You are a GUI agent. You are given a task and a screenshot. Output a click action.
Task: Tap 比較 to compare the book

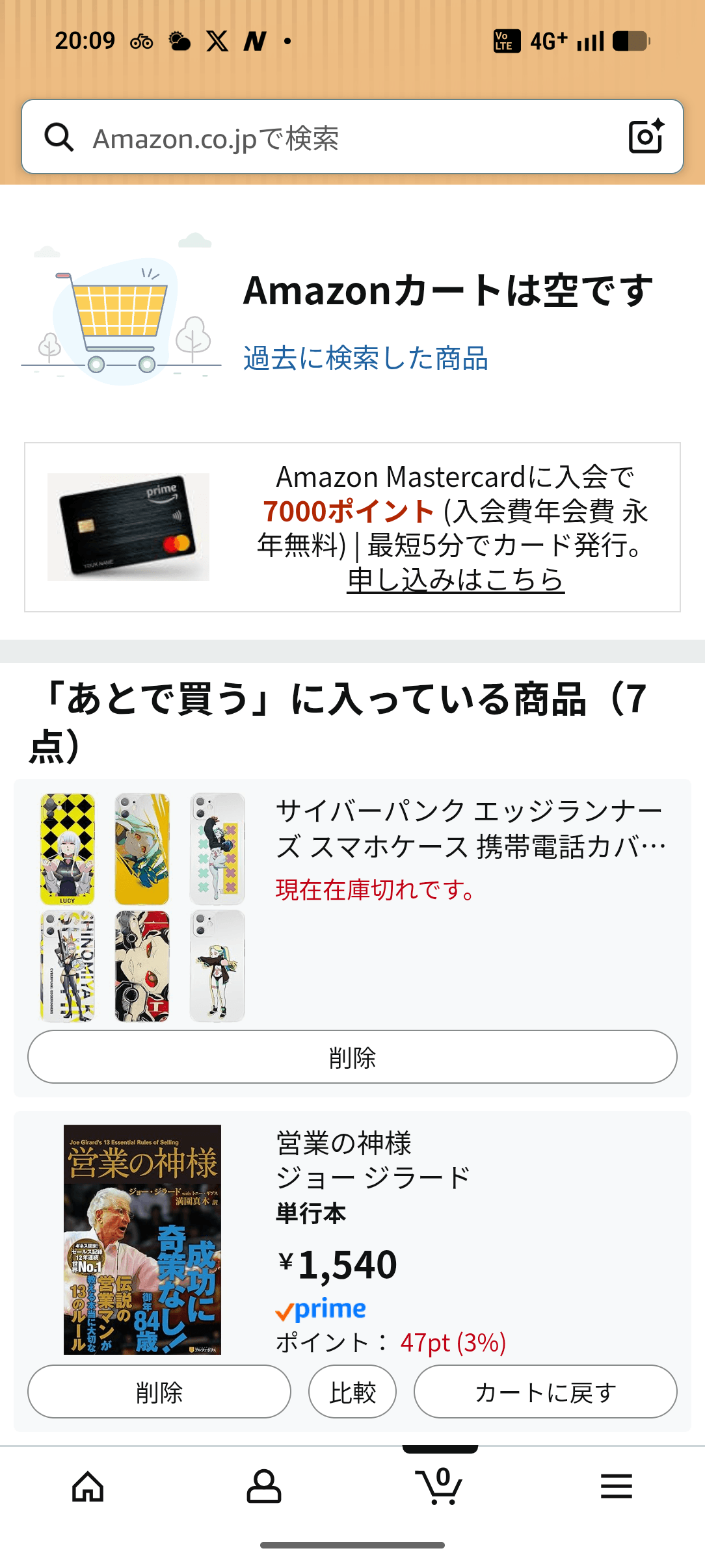pos(352,1392)
